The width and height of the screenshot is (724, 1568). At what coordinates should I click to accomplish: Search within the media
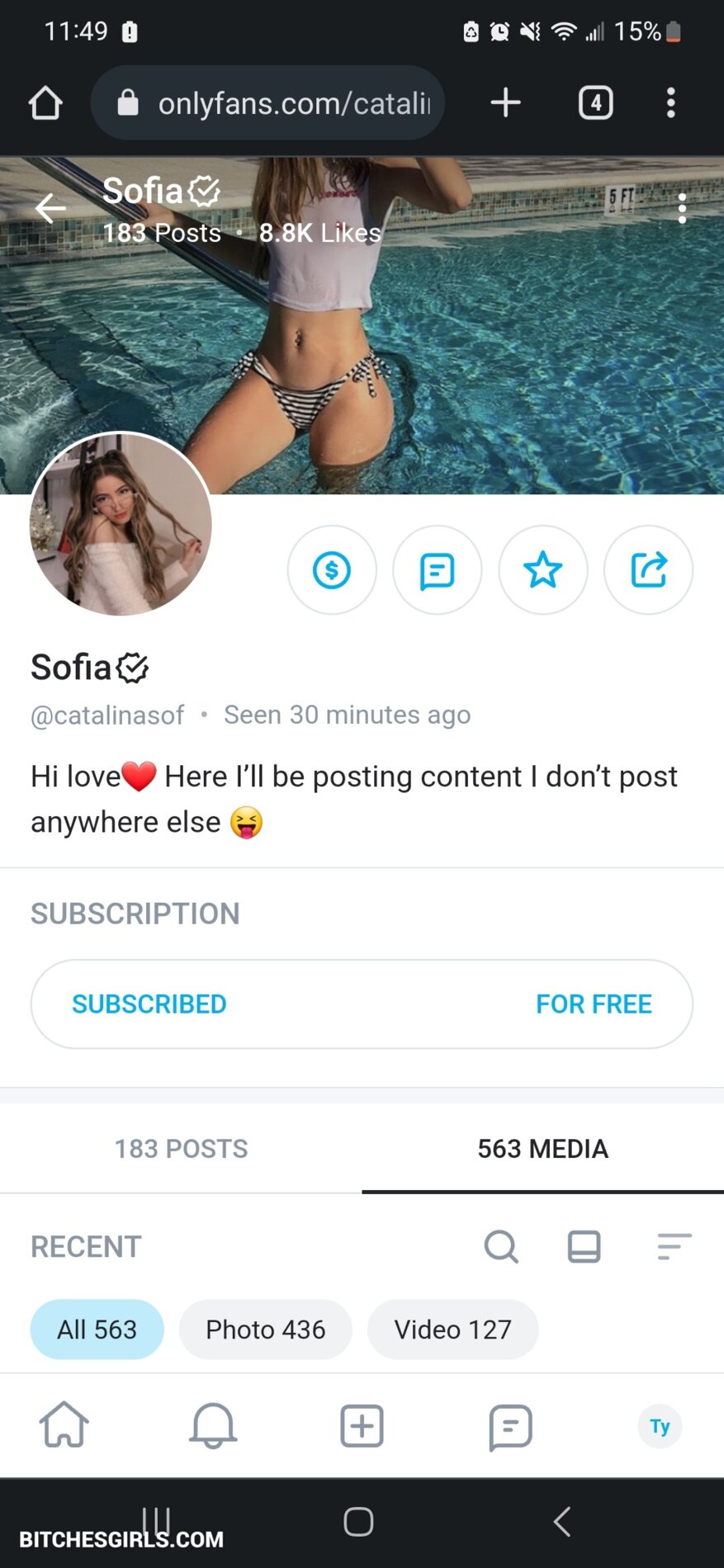coord(501,1246)
